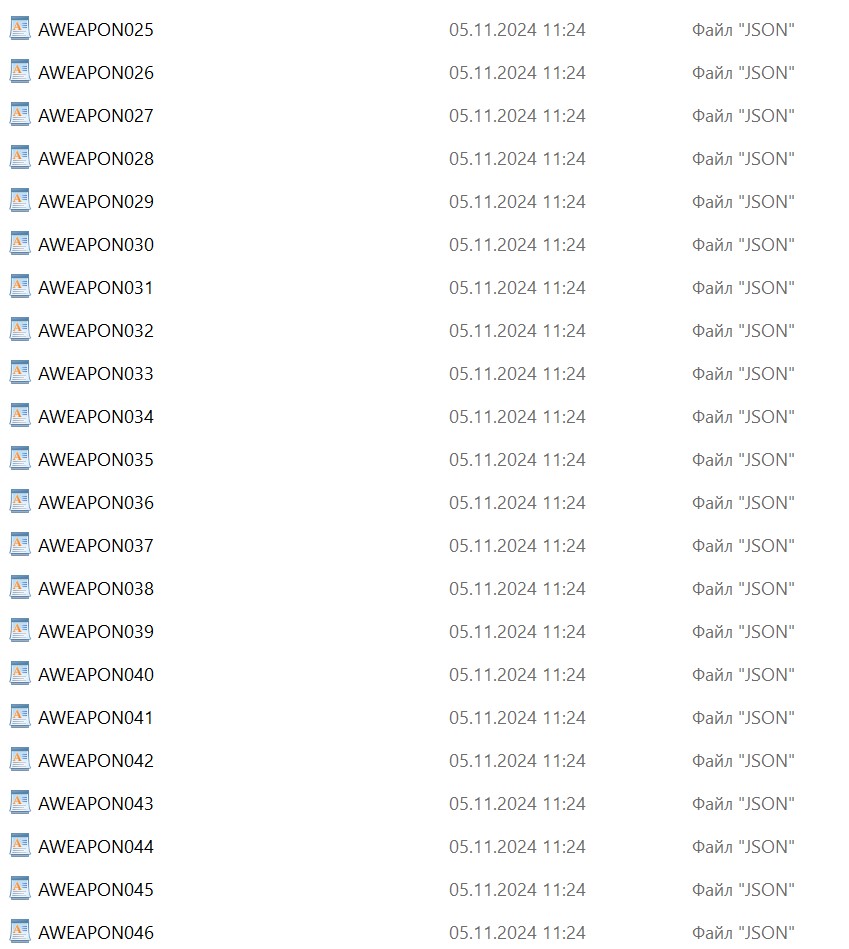
Task: Open AWEAPON026 JSON file
Action: [x=96, y=73]
